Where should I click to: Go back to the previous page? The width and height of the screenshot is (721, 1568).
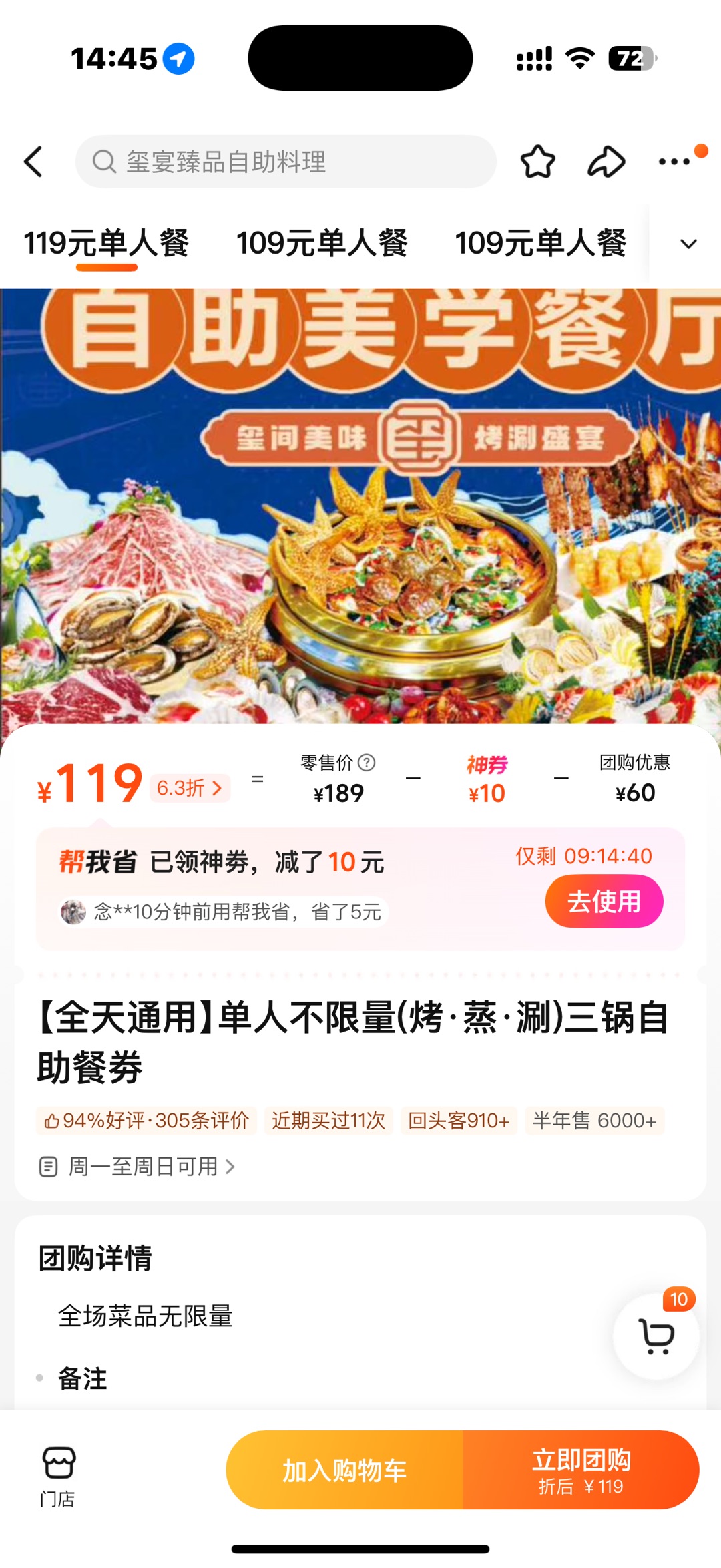click(x=33, y=162)
